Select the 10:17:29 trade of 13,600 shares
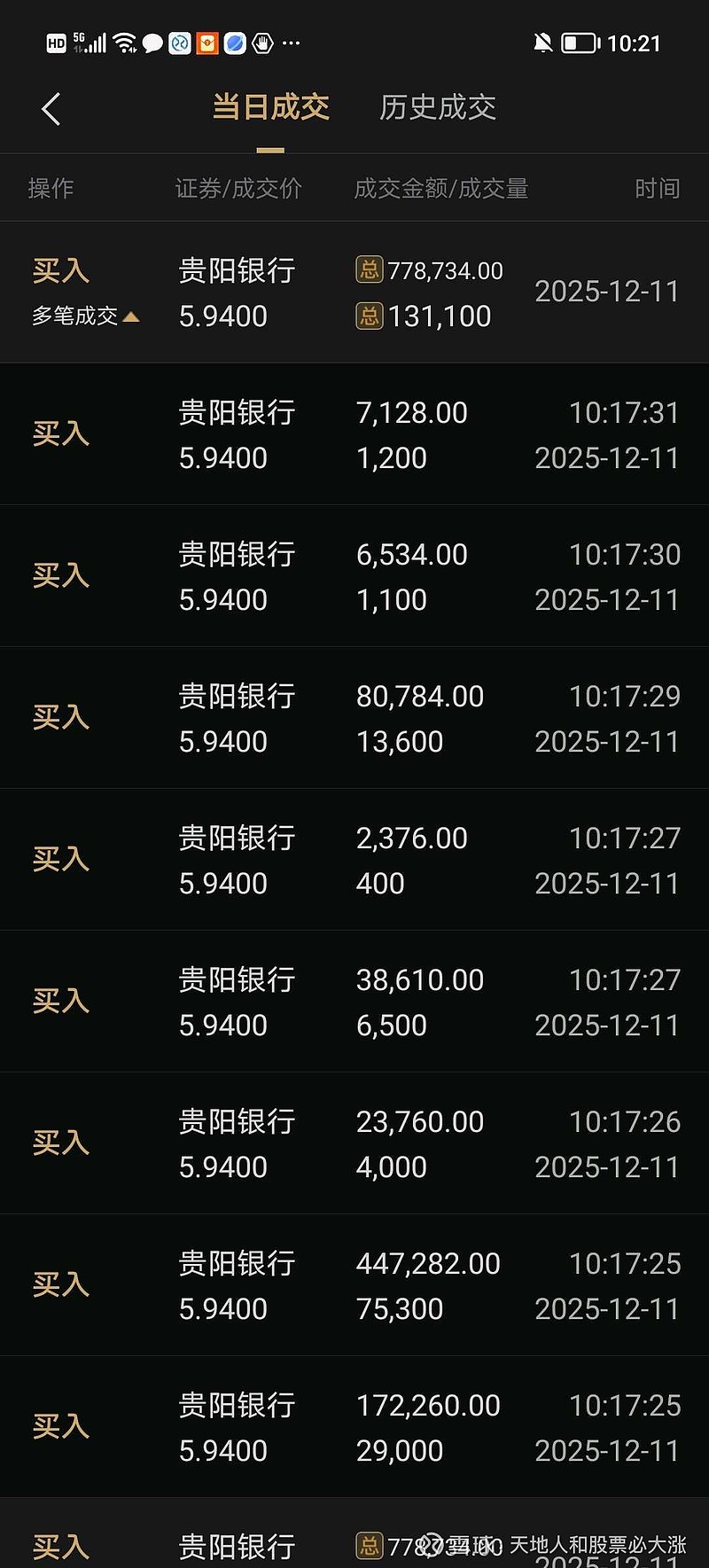This screenshot has height=1568, width=709. (354, 718)
